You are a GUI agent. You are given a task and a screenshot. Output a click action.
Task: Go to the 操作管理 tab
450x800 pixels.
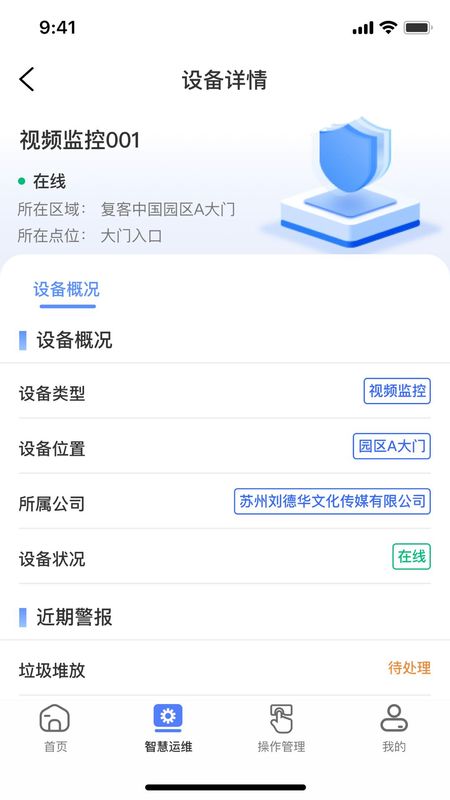click(281, 728)
